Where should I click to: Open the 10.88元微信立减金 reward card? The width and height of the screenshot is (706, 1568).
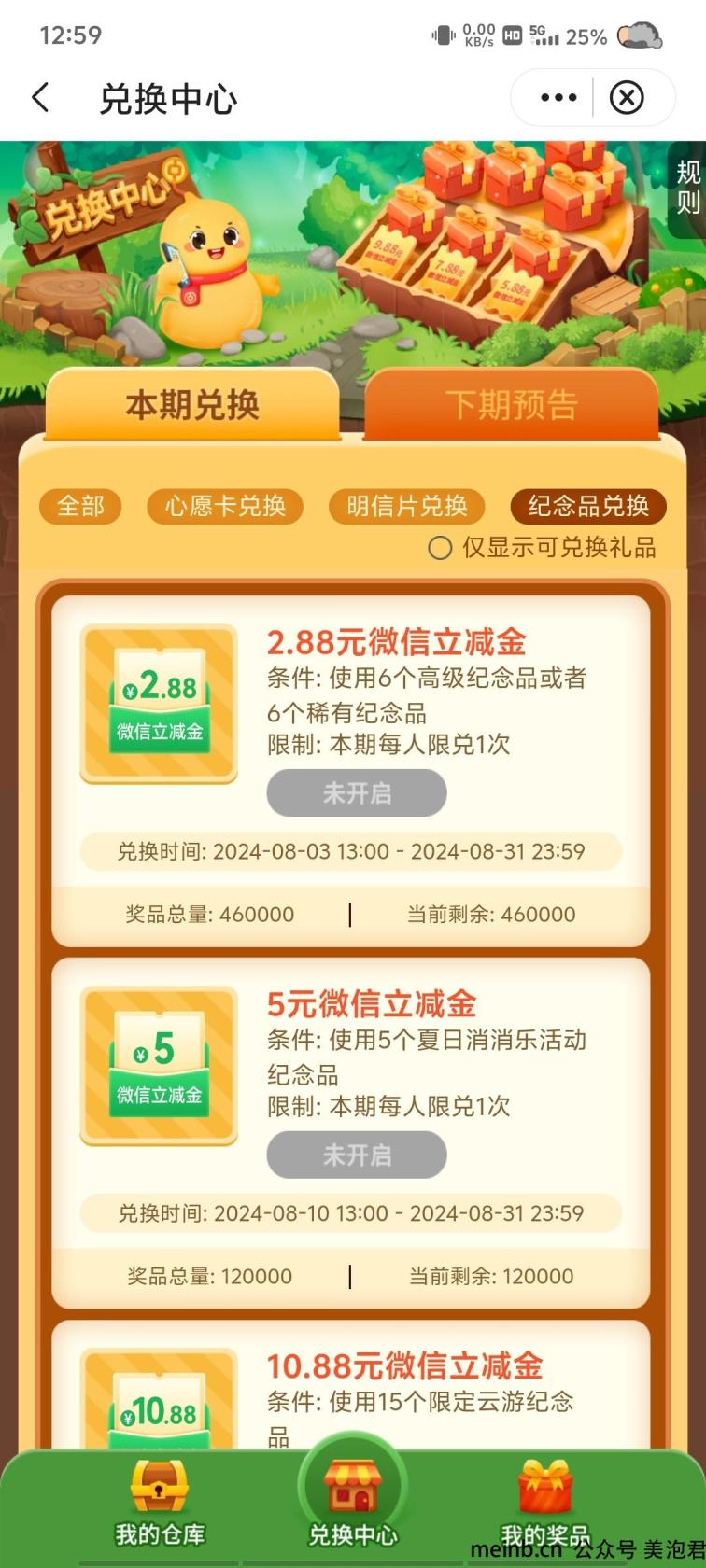click(351, 1385)
